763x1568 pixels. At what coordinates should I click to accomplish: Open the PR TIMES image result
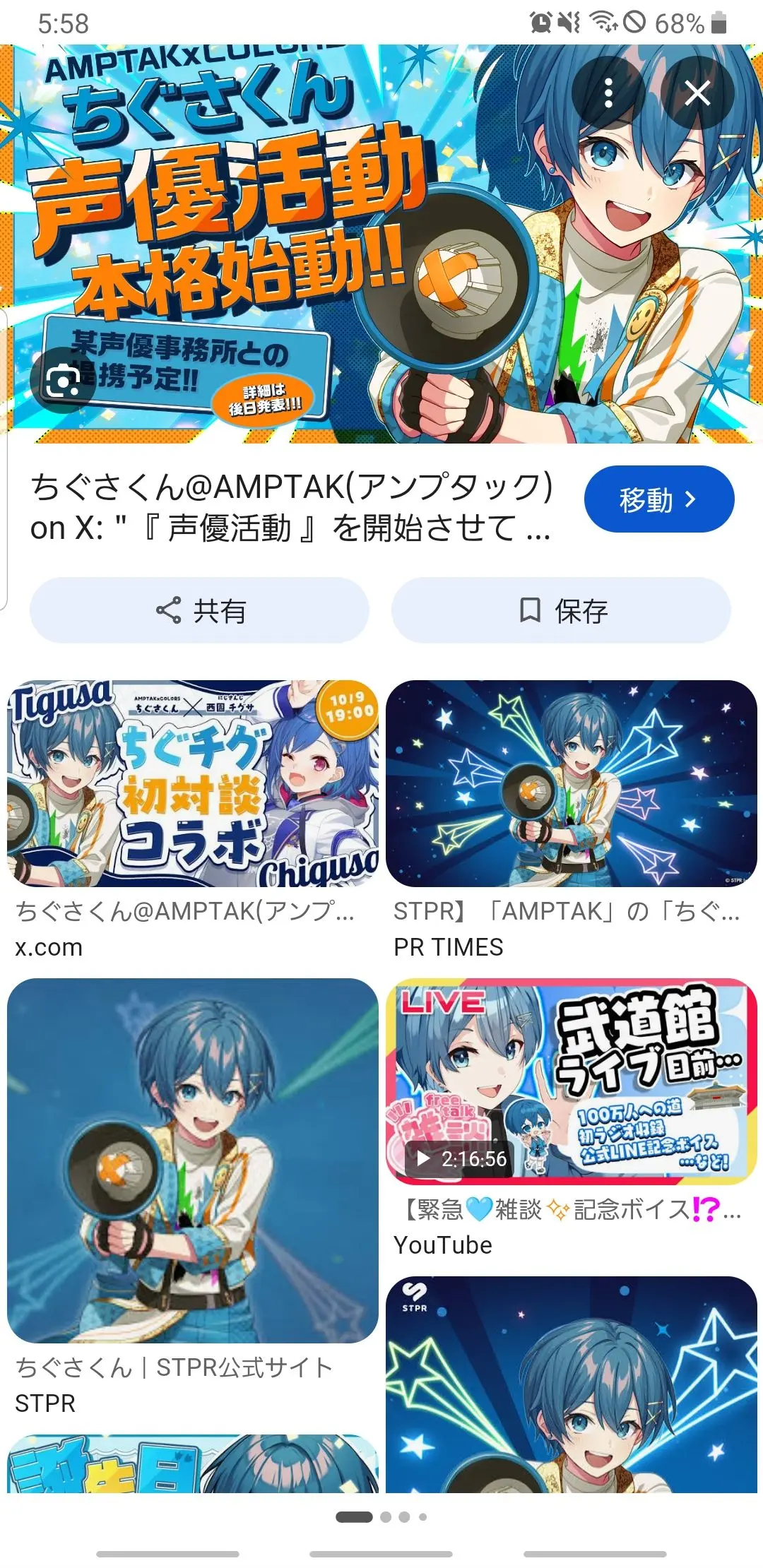[572, 783]
